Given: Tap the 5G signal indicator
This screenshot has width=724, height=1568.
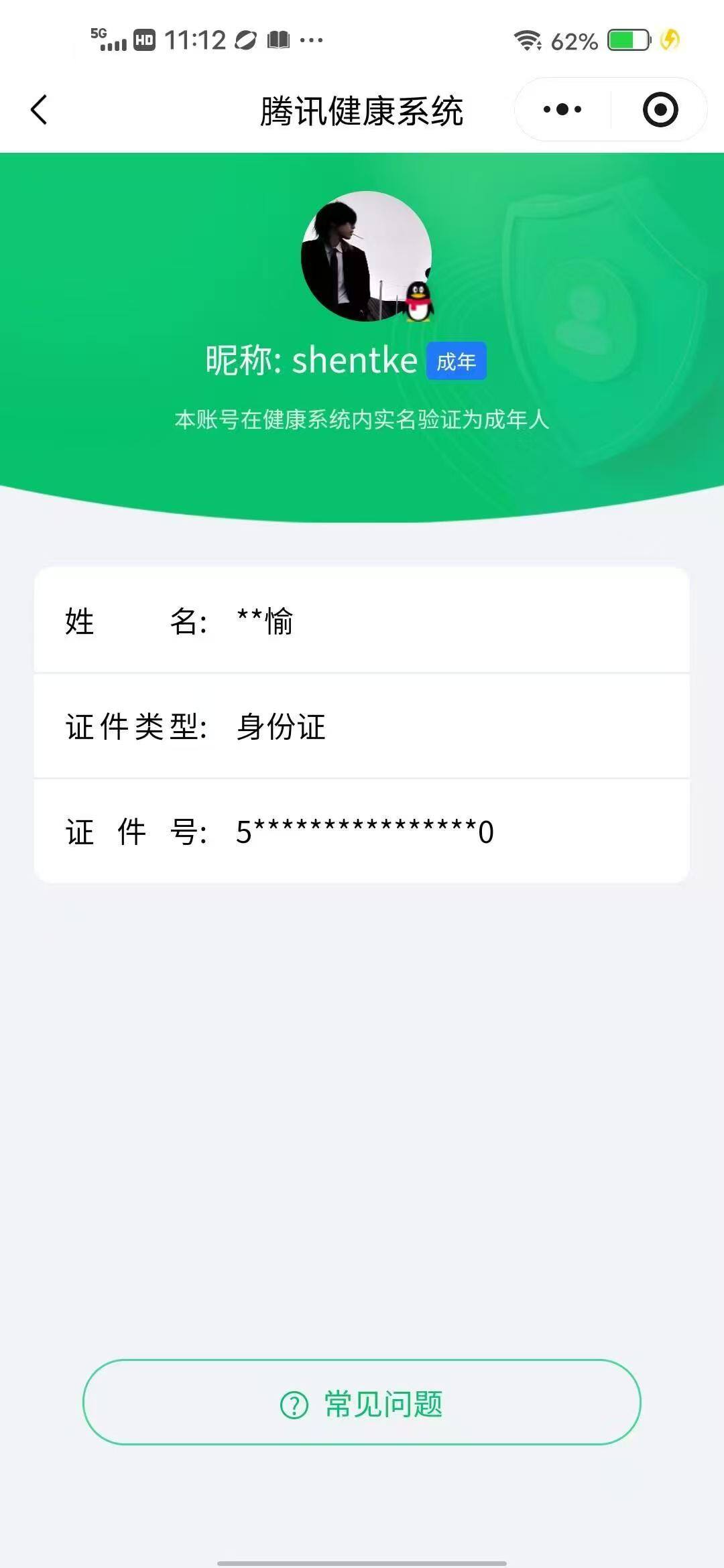Looking at the screenshot, I should (107, 40).
